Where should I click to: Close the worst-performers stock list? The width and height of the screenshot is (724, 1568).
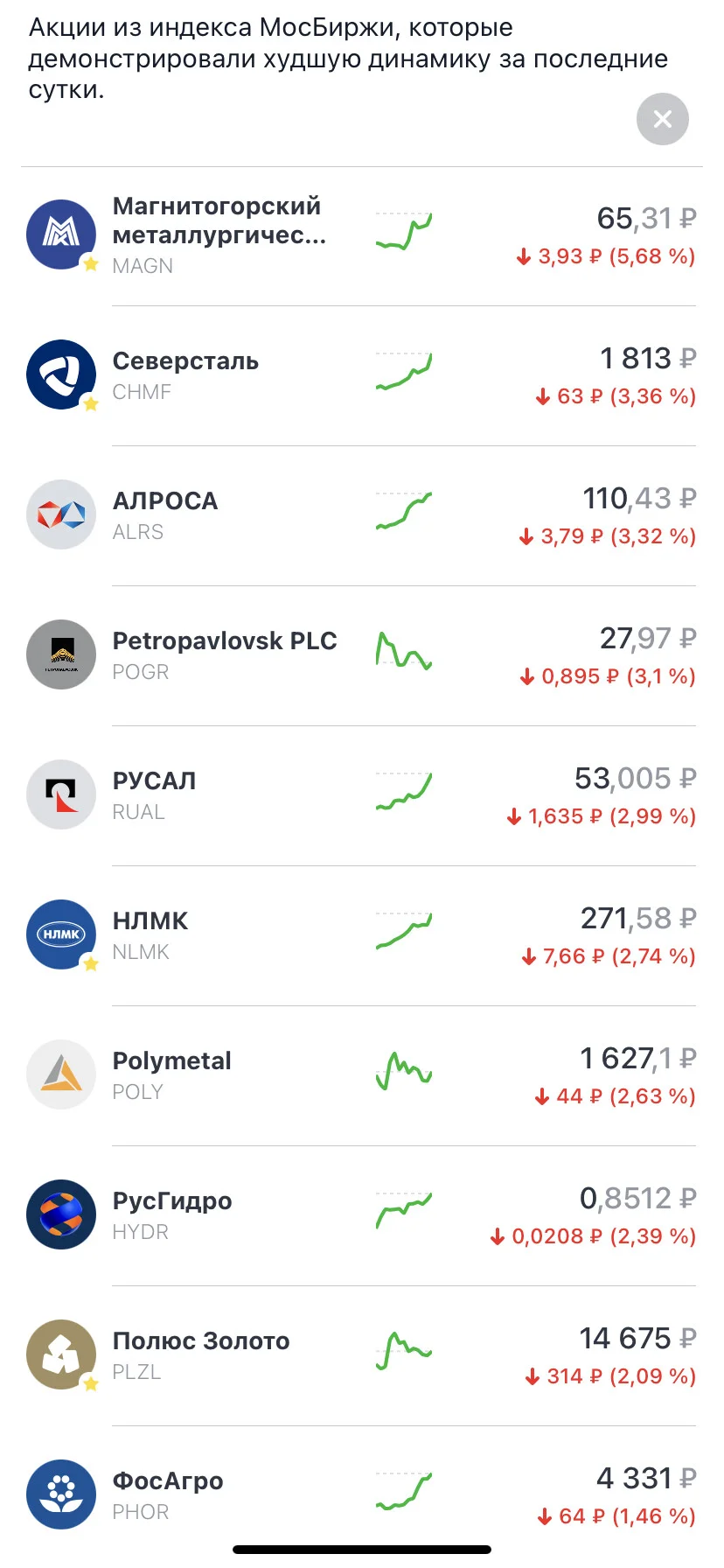click(x=662, y=119)
